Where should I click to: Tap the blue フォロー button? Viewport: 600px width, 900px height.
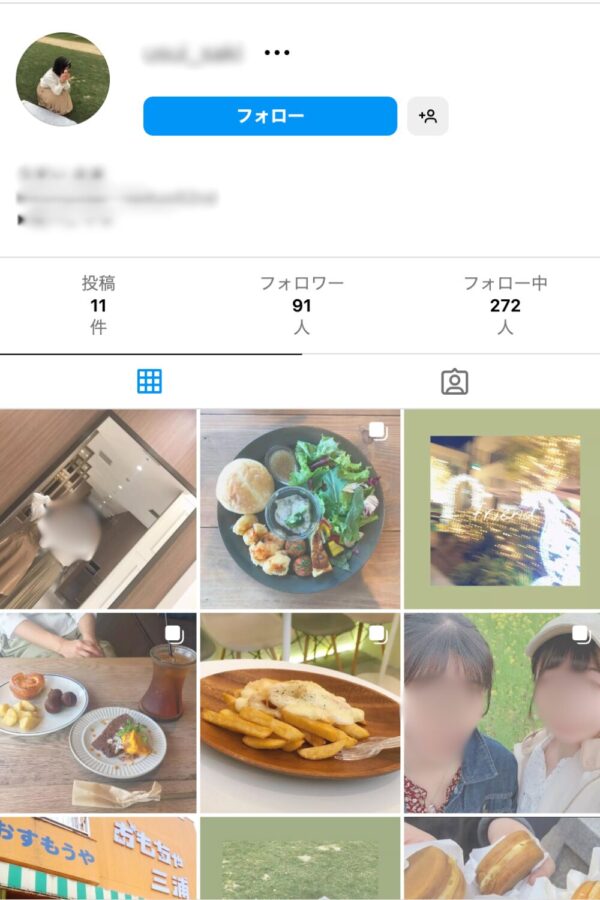[270, 116]
